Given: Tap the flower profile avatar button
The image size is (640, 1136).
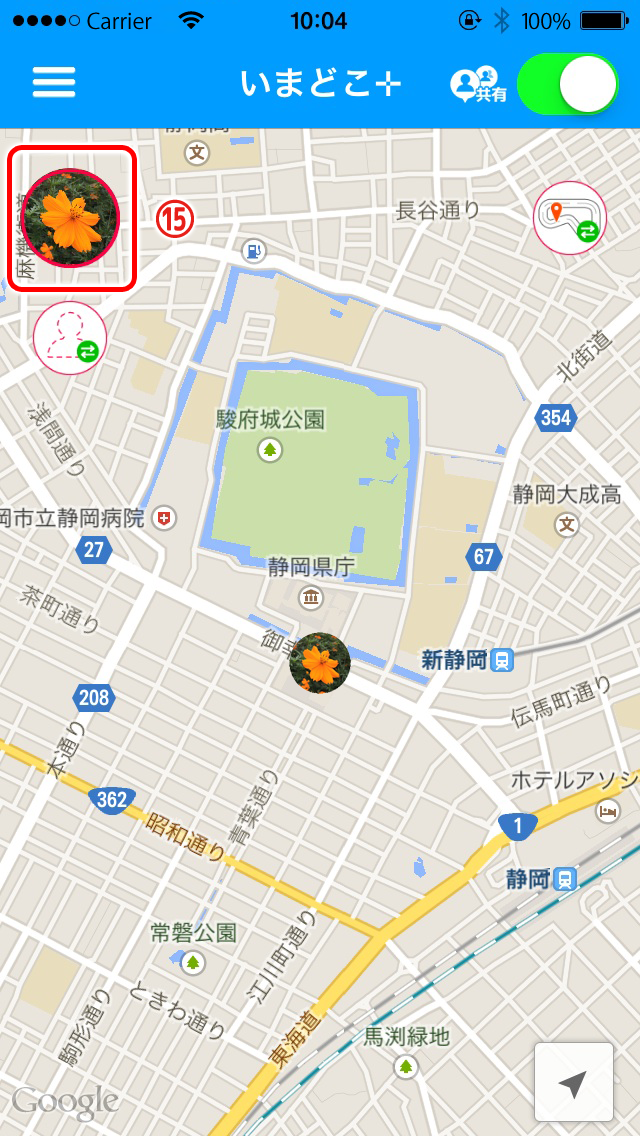Looking at the screenshot, I should [x=71, y=217].
